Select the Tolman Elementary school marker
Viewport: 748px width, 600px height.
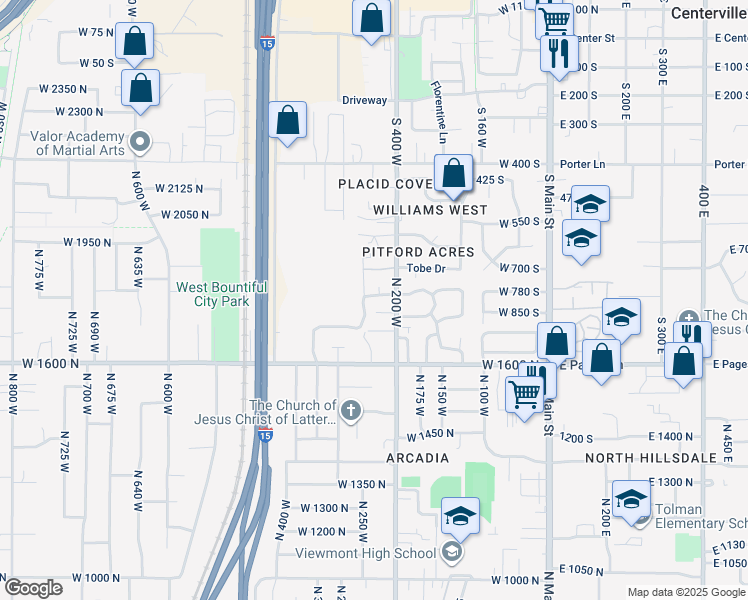coord(631,503)
